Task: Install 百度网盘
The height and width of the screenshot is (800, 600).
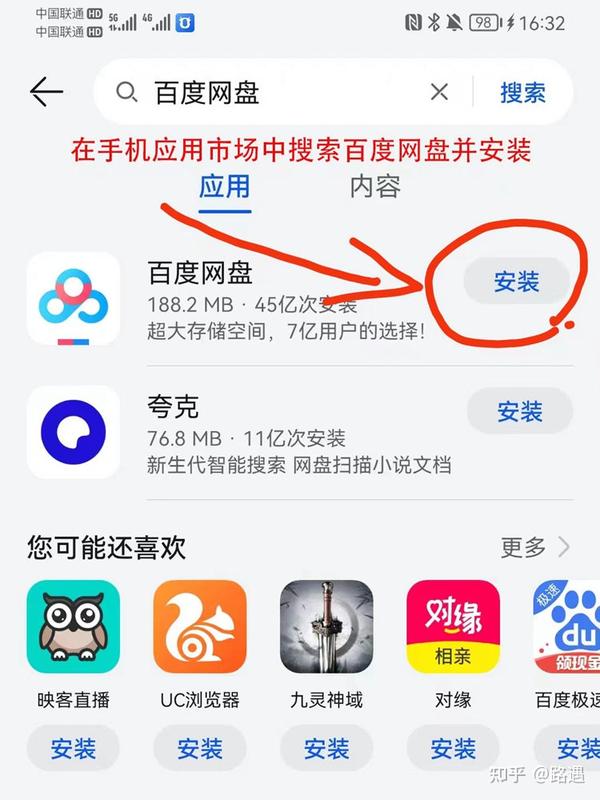Action: (517, 282)
